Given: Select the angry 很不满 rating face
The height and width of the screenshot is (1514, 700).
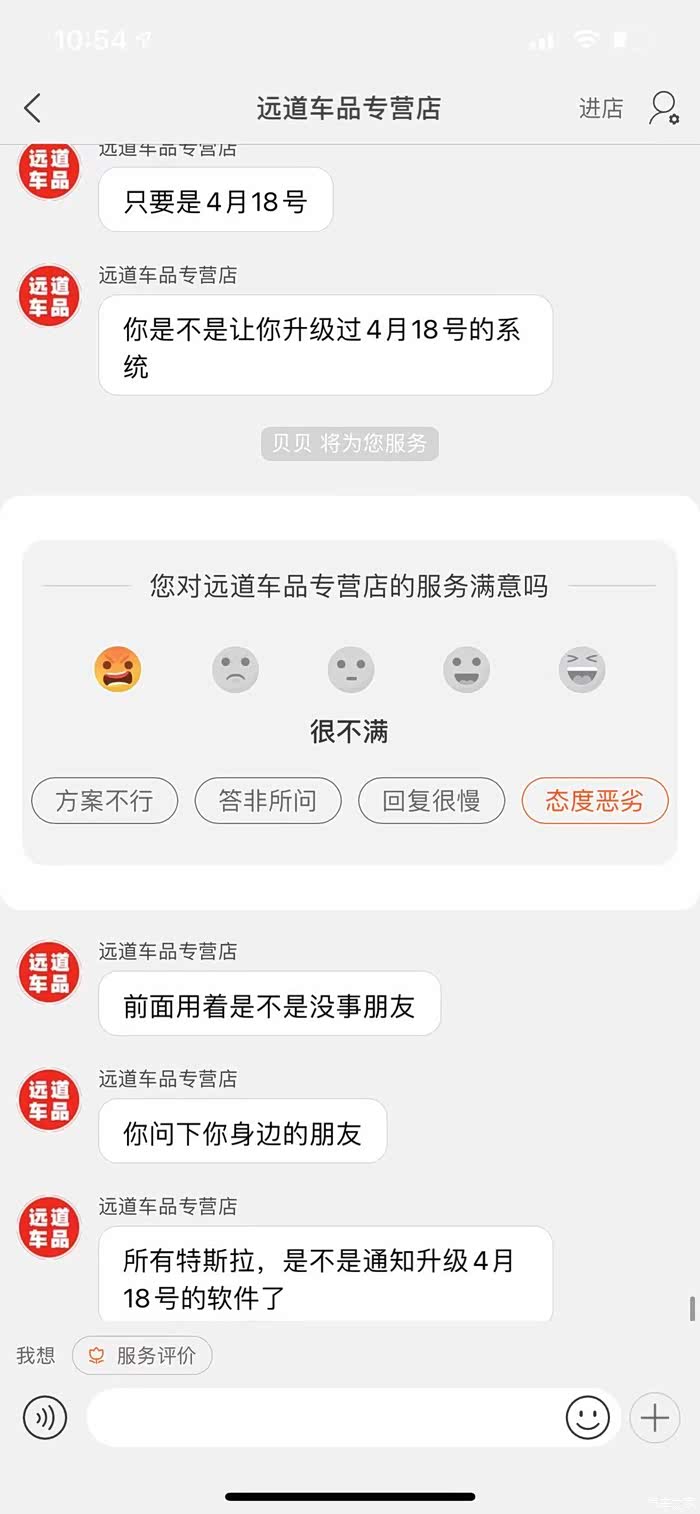Looking at the screenshot, I should (x=118, y=669).
